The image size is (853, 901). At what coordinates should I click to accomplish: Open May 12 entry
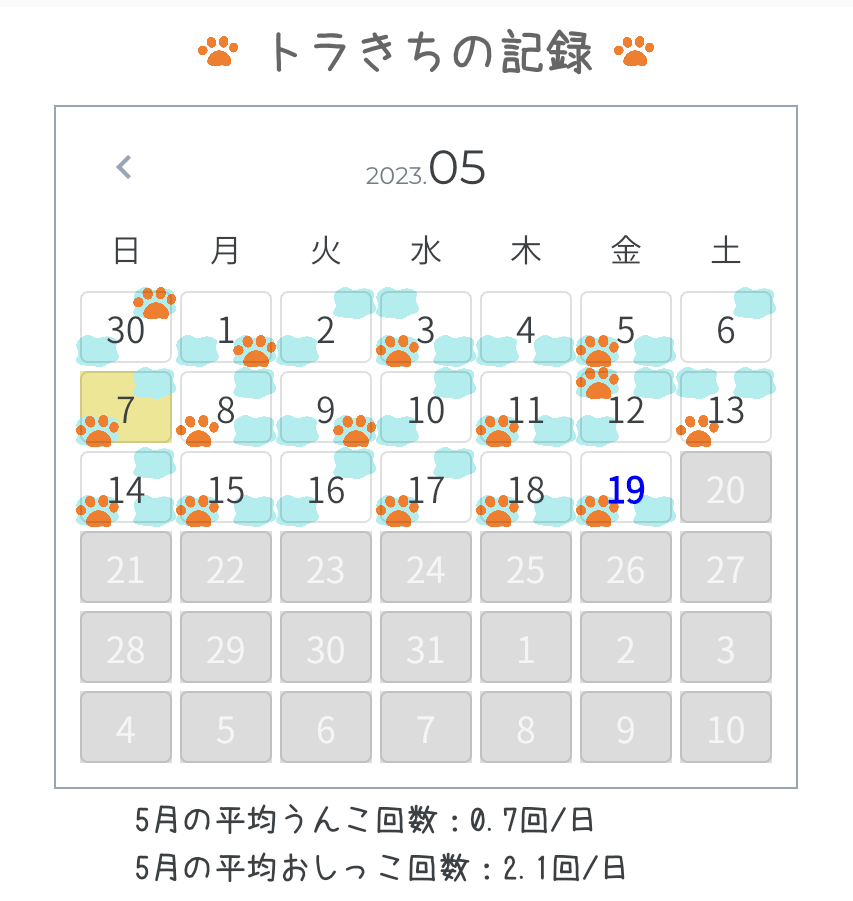626,408
